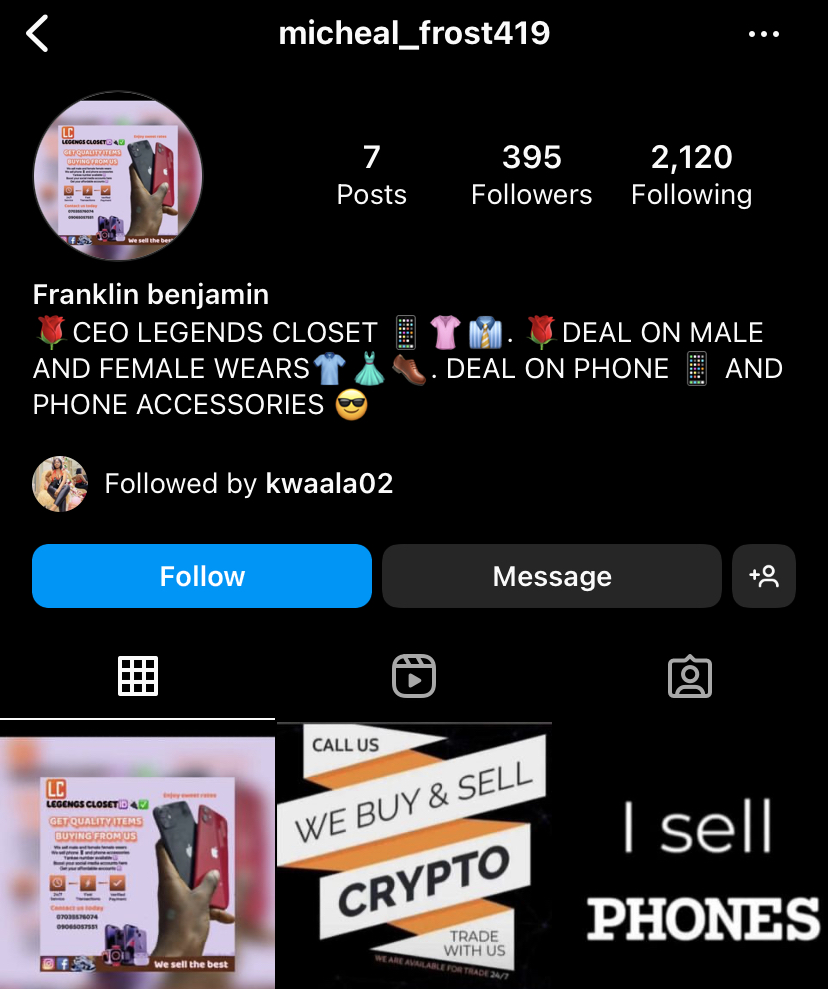Image resolution: width=828 pixels, height=989 pixels.
Task: Switch to the tagged photos tab
Action: pyautogui.click(x=689, y=677)
